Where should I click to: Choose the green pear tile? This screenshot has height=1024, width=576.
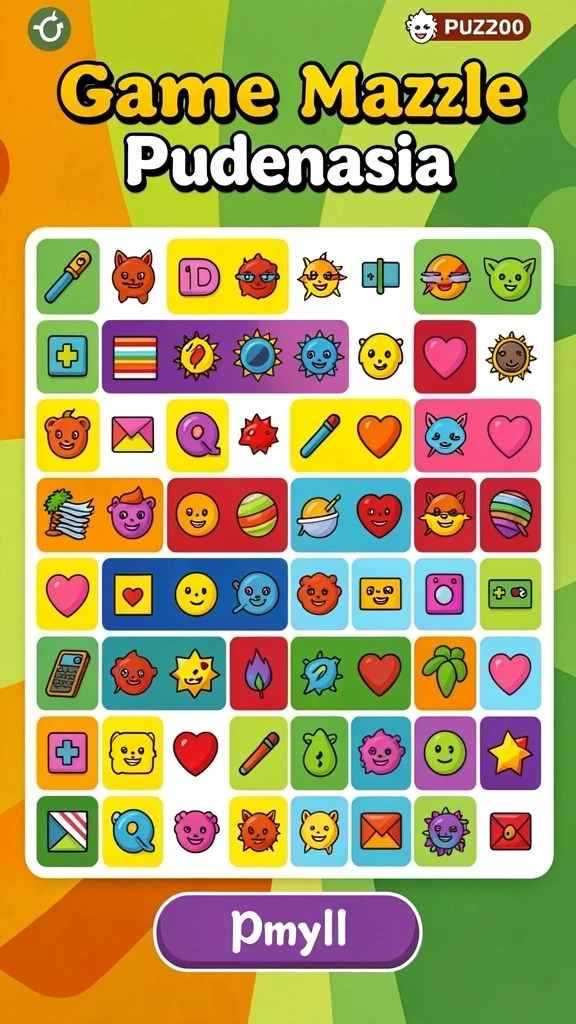319,753
